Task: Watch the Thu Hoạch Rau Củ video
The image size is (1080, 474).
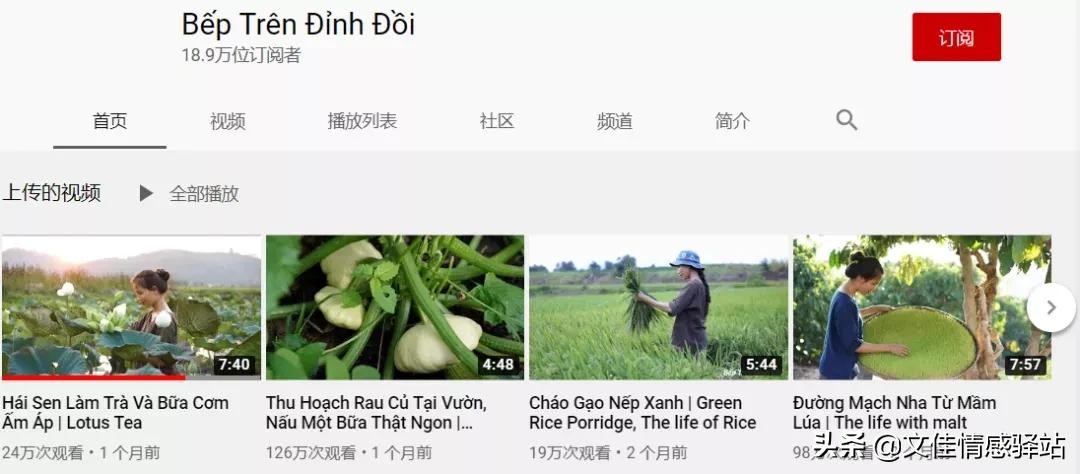Action: pos(395,307)
